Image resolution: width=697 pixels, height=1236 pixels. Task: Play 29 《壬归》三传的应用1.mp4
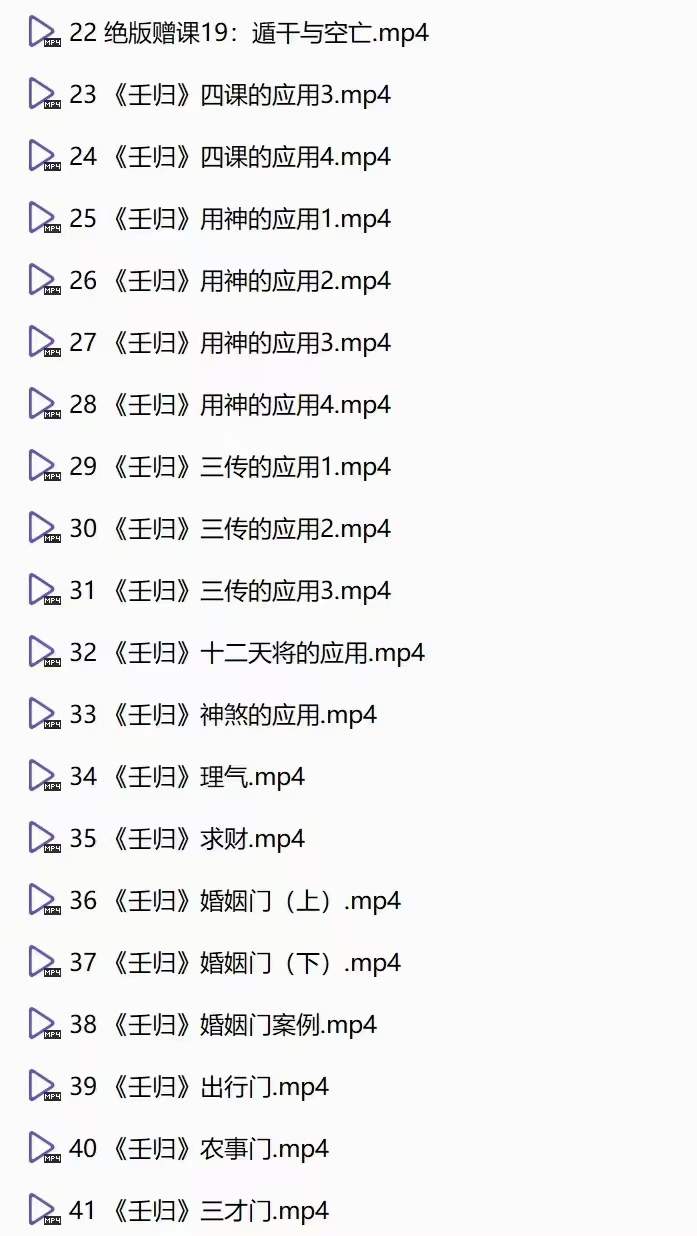pos(210,467)
